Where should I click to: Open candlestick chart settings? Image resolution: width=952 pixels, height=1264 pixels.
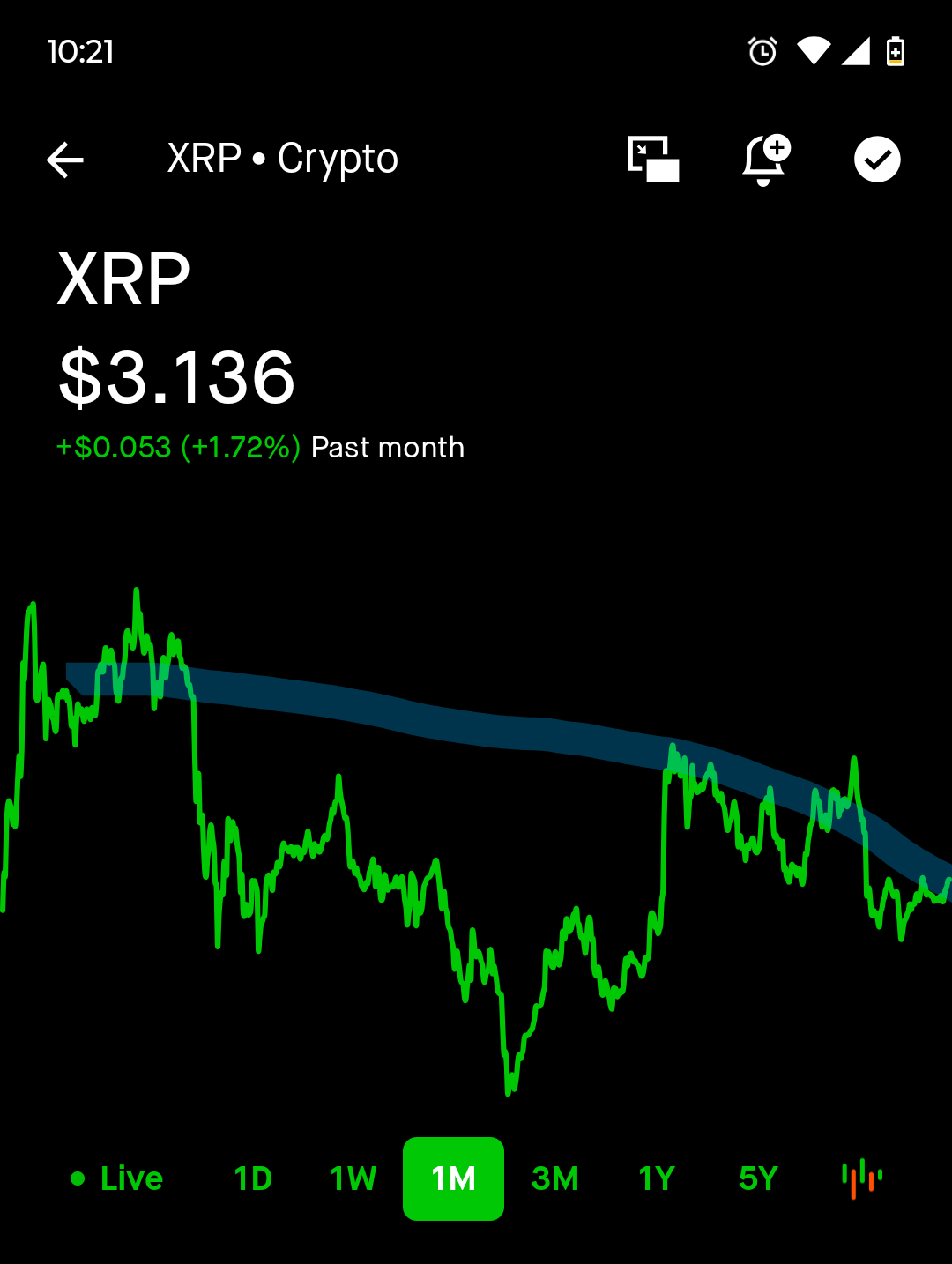point(861,1178)
